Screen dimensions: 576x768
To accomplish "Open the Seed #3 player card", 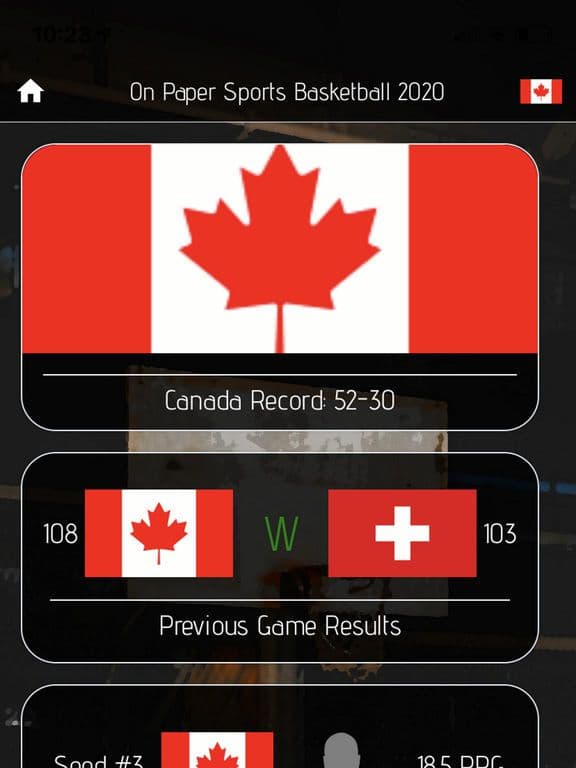I will point(280,726).
